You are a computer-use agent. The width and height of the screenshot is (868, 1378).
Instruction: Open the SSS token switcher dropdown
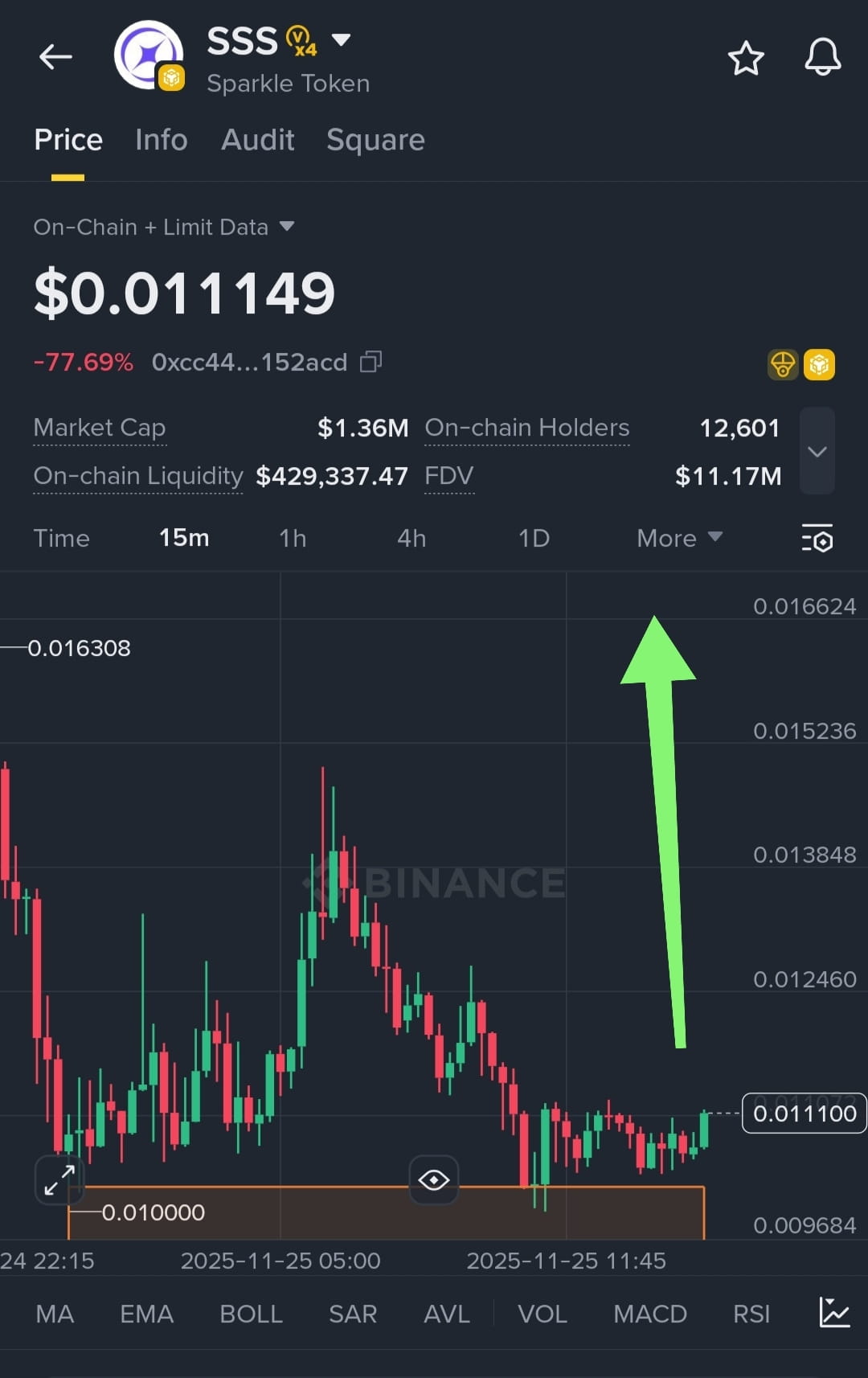pyautogui.click(x=342, y=39)
